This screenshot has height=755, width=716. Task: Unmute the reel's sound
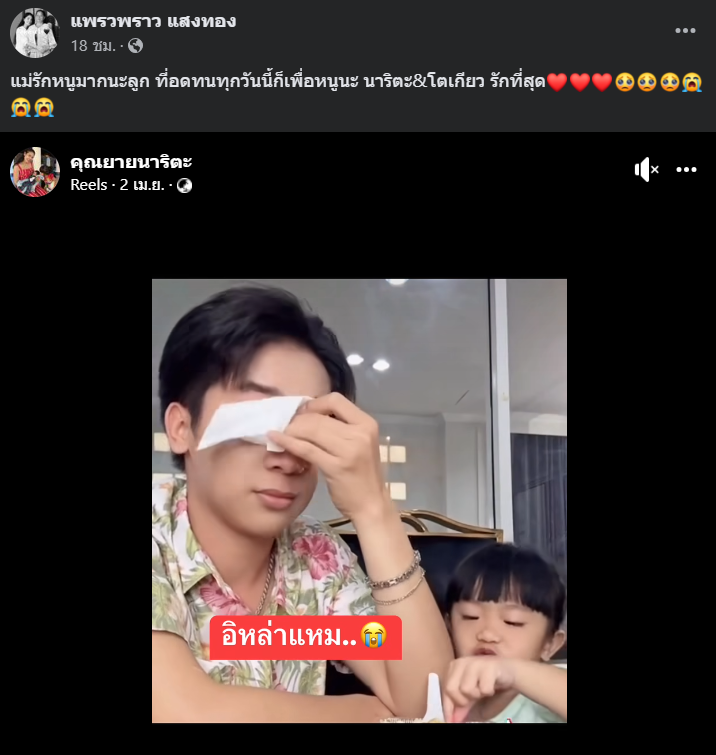click(x=646, y=170)
